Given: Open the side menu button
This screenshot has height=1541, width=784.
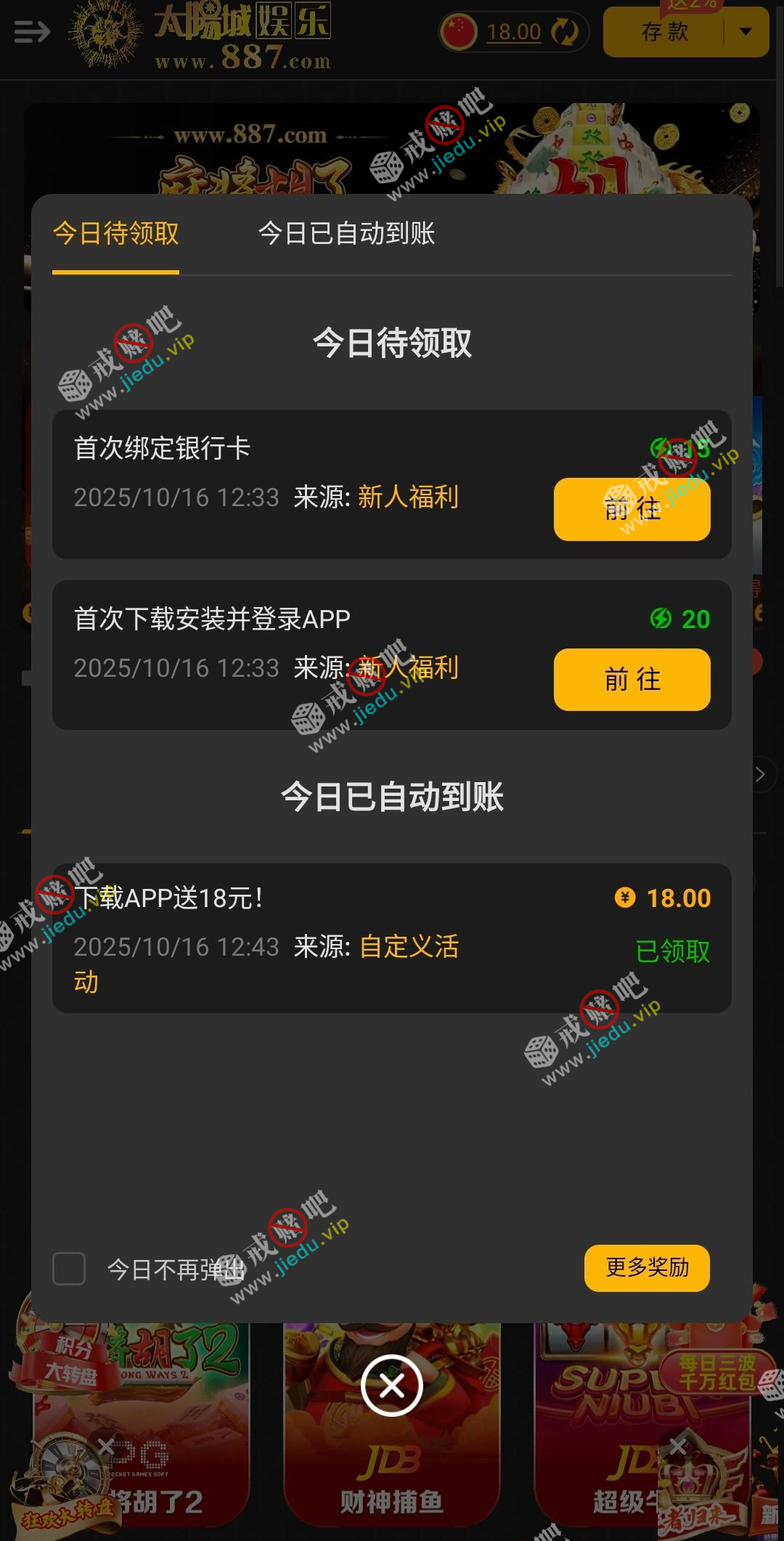Looking at the screenshot, I should coord(32,32).
